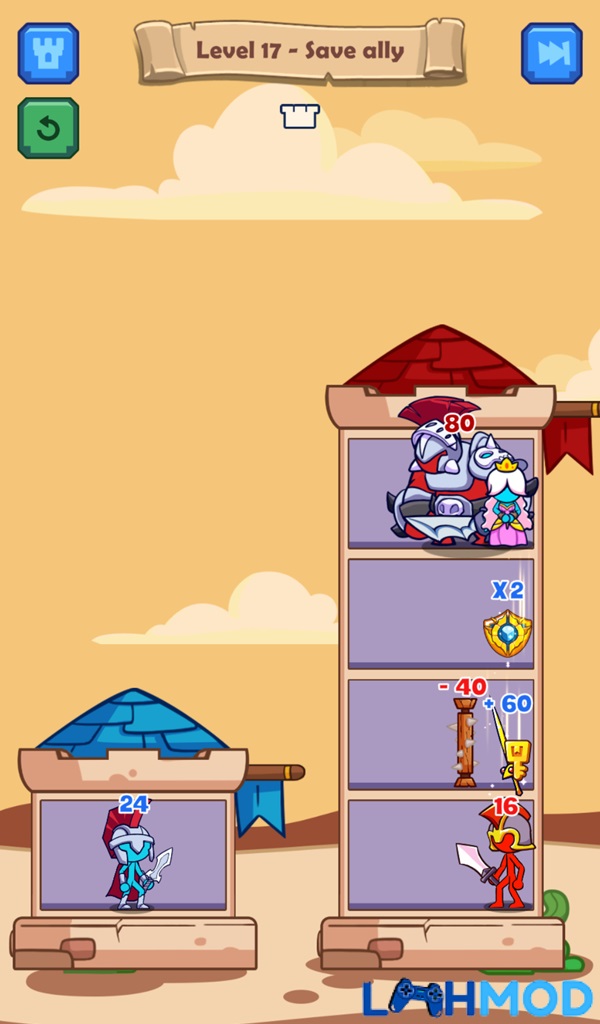Restart the level with the green button
The image size is (600, 1024).
(x=48, y=128)
